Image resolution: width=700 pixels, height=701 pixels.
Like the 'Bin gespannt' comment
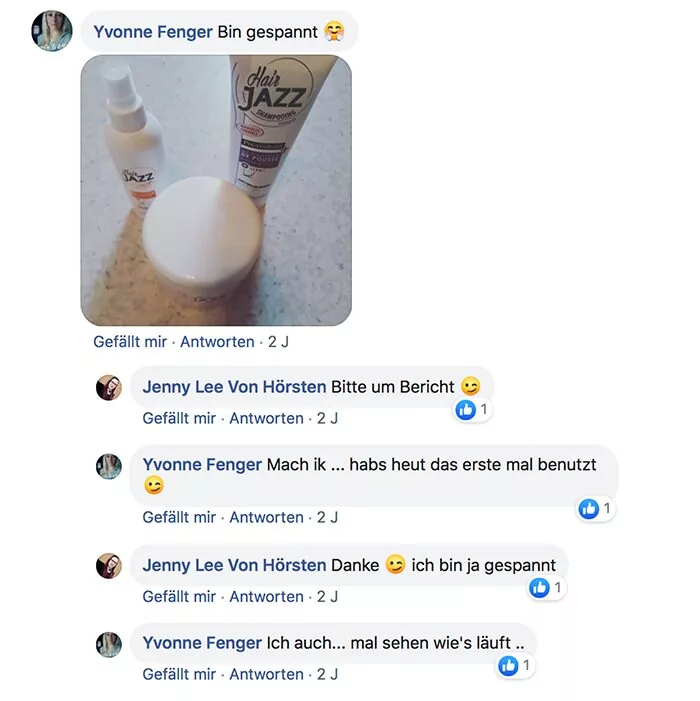[129, 341]
